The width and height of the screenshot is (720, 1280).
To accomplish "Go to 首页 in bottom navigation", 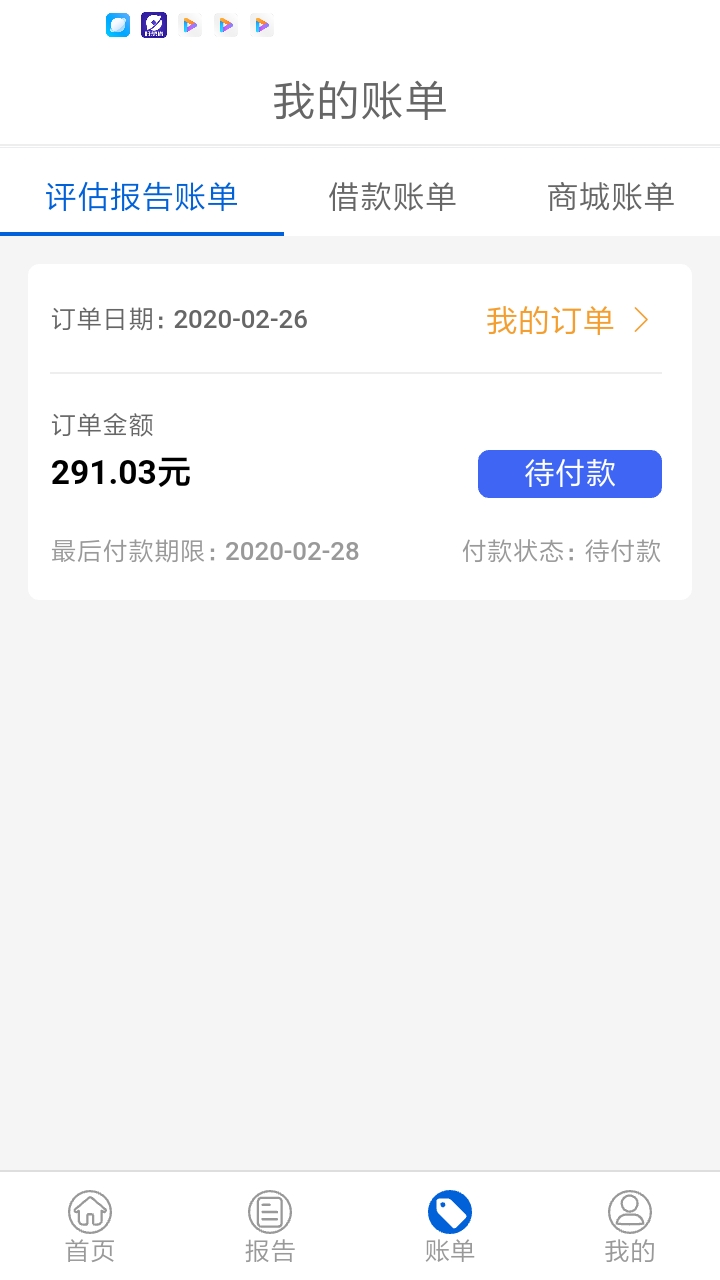I will click(90, 1226).
